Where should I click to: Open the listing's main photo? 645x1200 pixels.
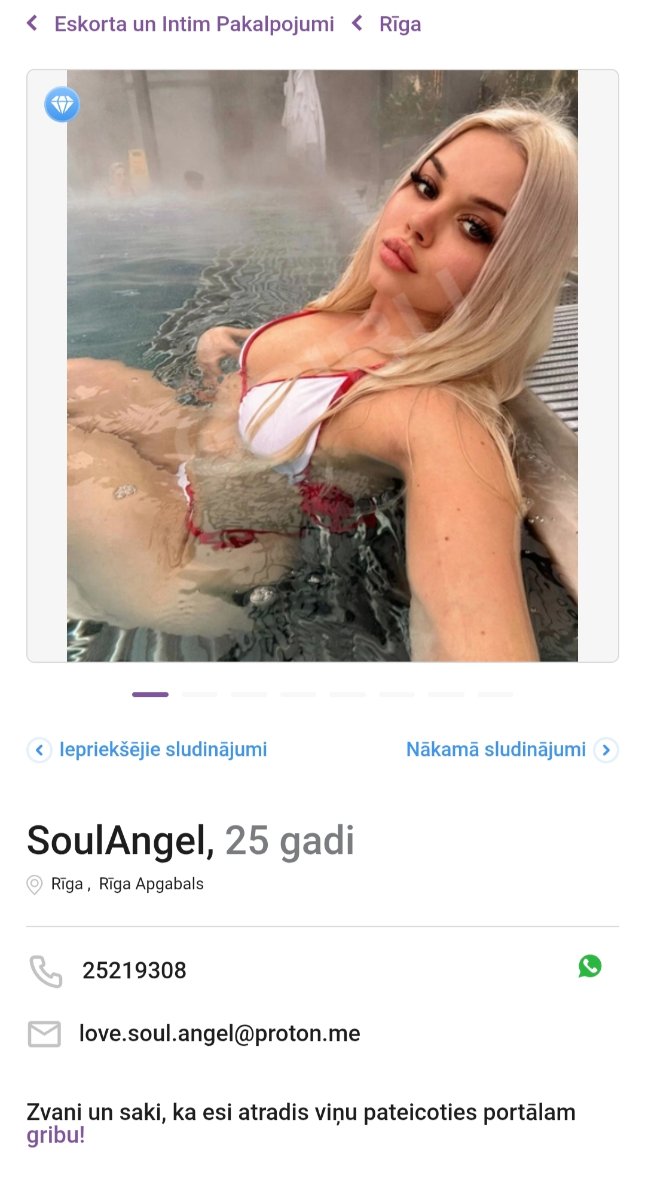[x=322, y=365]
